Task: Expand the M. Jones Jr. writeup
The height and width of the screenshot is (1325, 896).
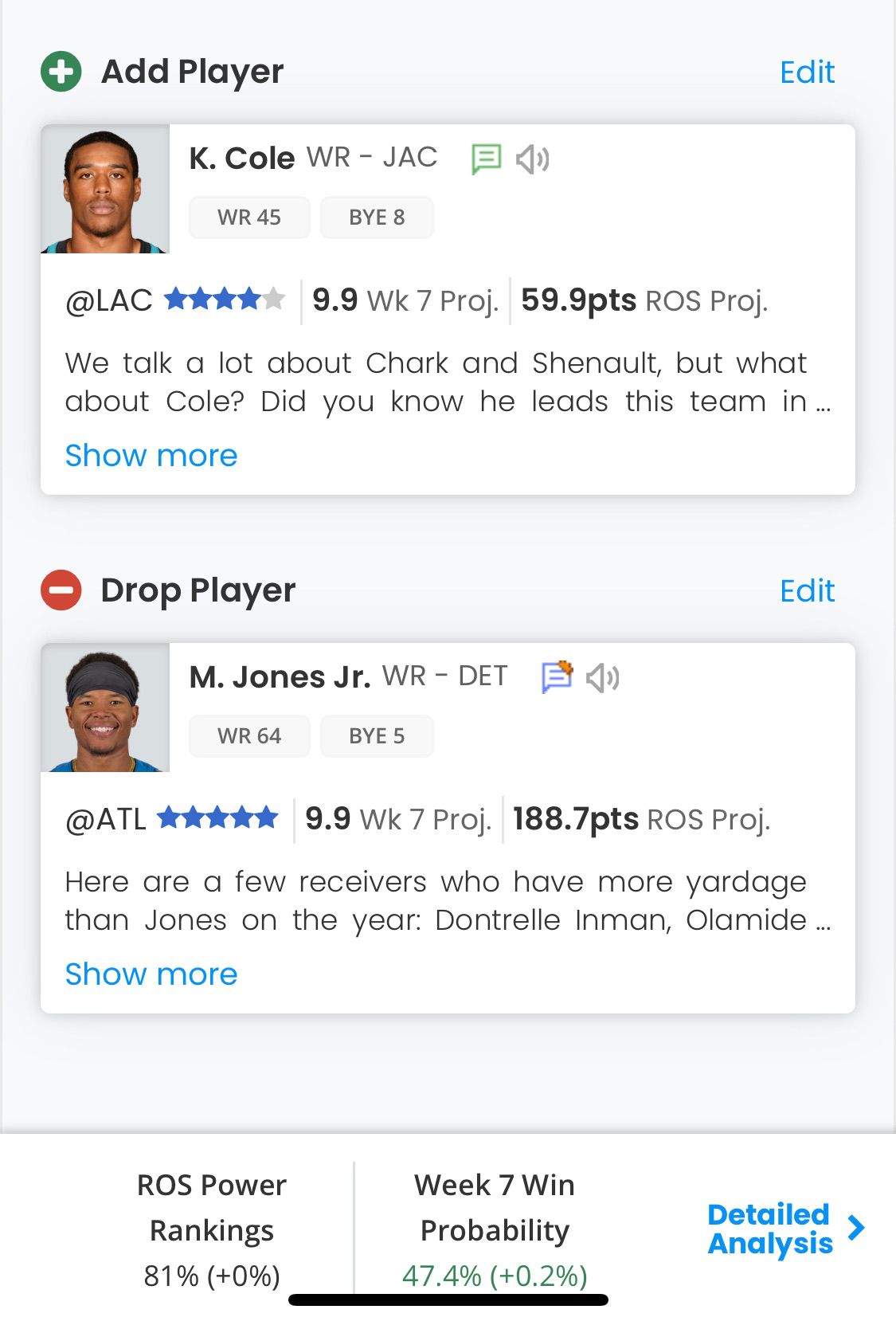Action: 151,974
